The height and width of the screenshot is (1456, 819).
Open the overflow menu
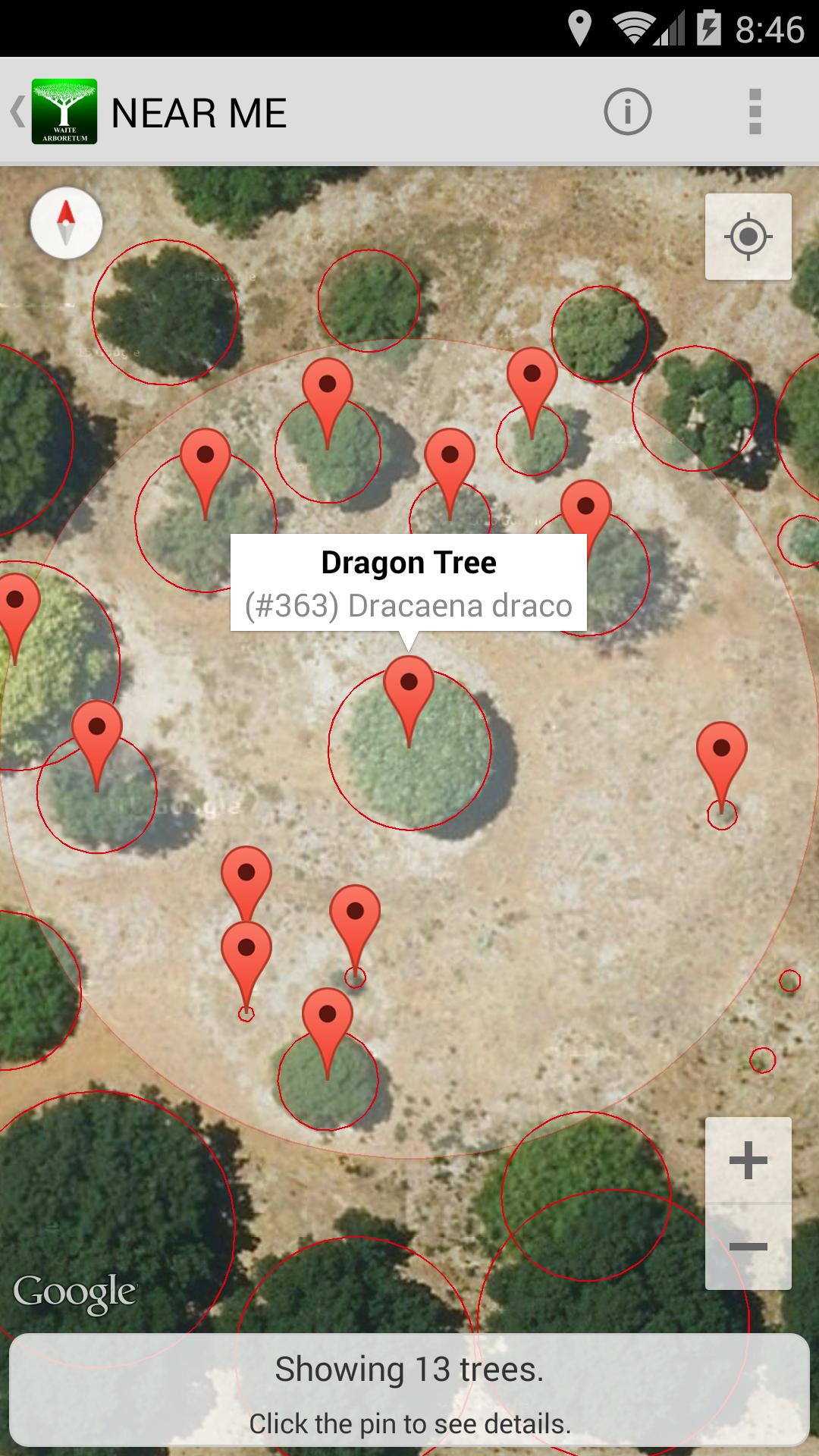[x=755, y=112]
